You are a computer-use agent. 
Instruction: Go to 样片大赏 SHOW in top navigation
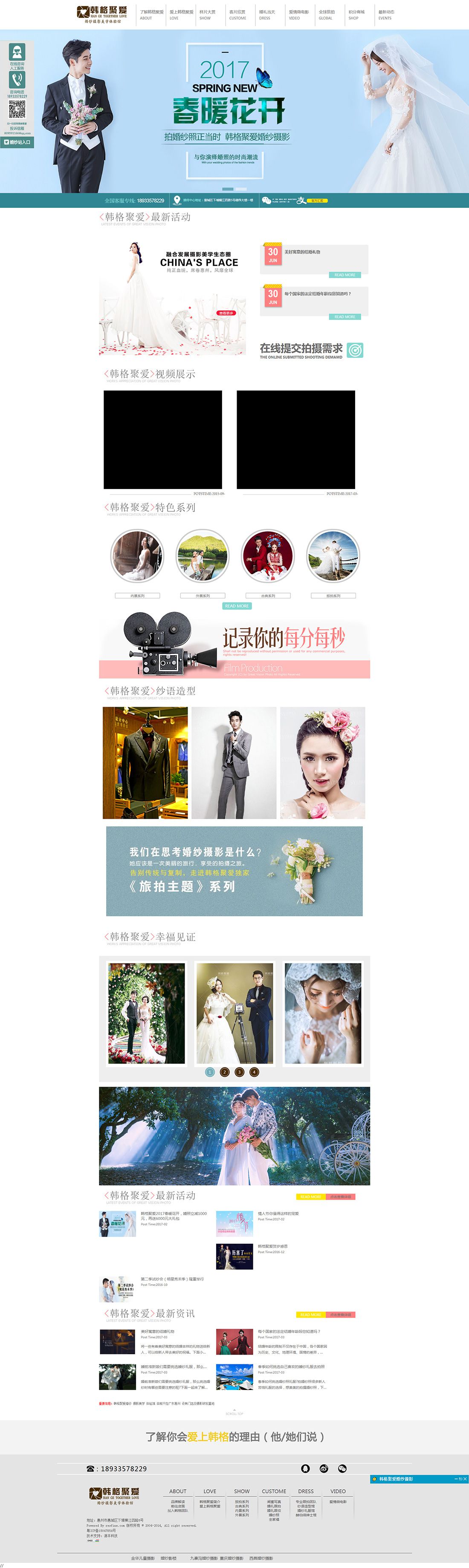click(x=207, y=14)
